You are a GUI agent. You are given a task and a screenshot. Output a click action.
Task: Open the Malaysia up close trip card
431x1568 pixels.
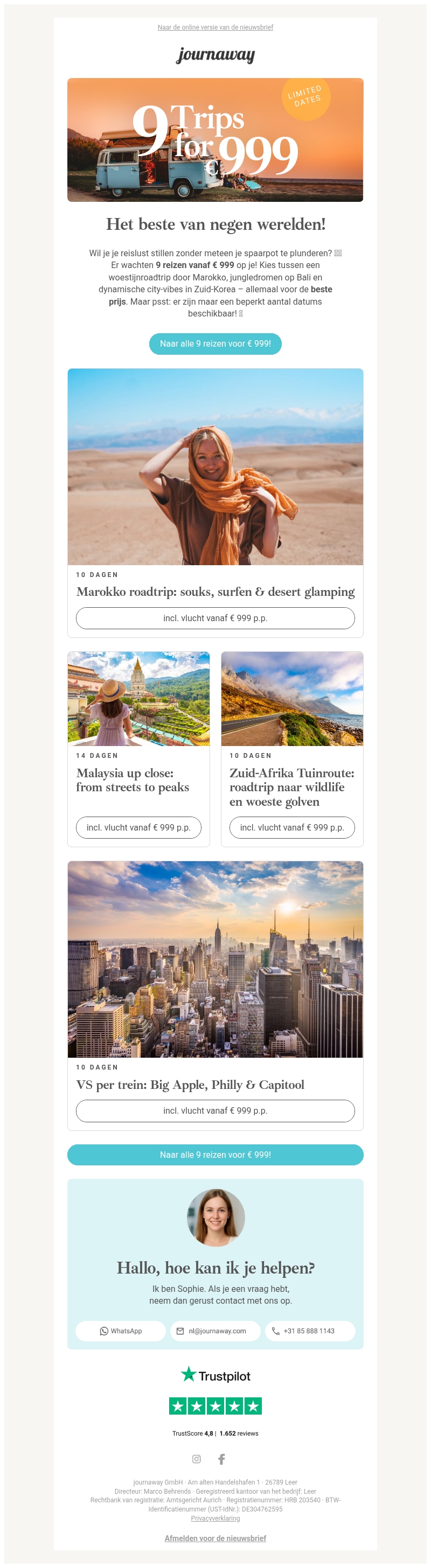[138, 699]
